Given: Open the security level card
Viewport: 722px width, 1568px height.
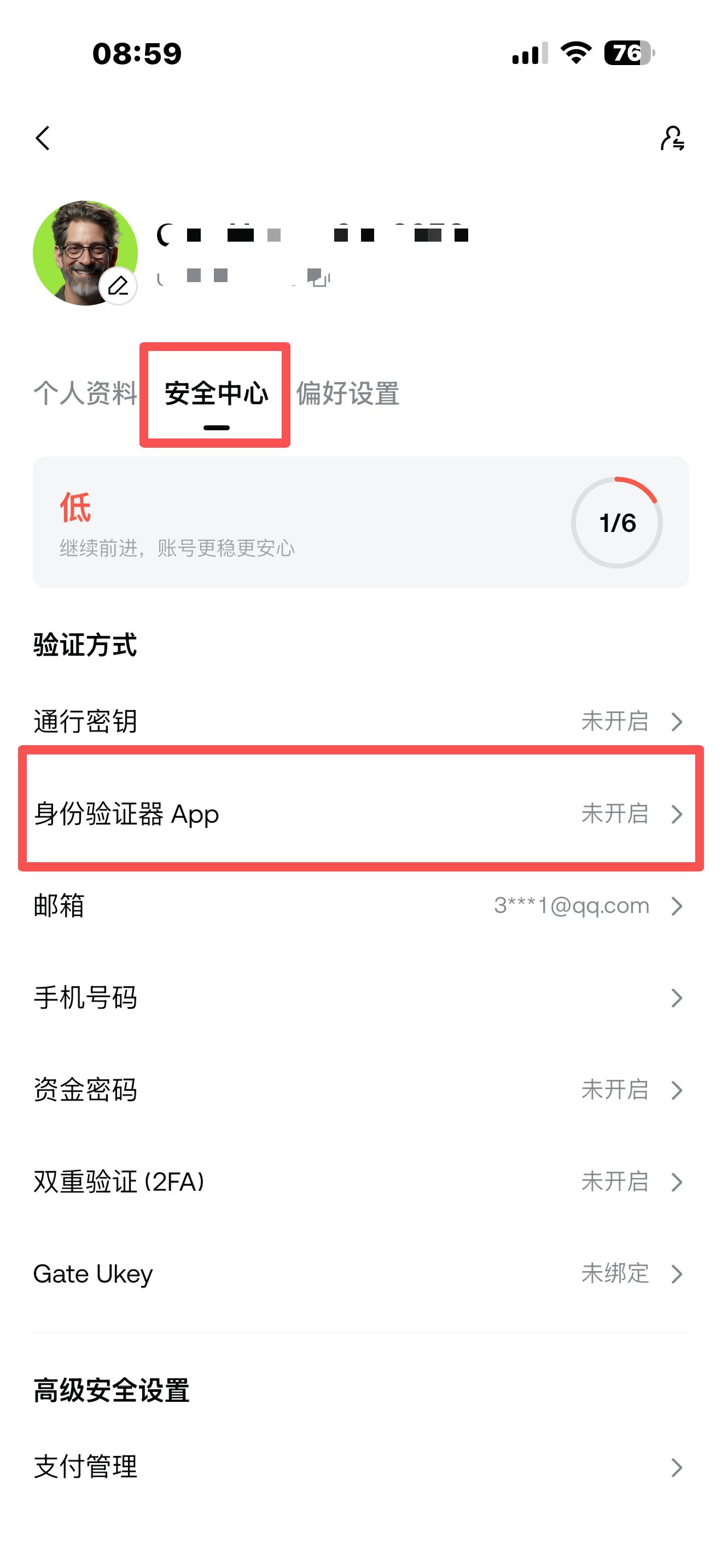Looking at the screenshot, I should pos(360,522).
